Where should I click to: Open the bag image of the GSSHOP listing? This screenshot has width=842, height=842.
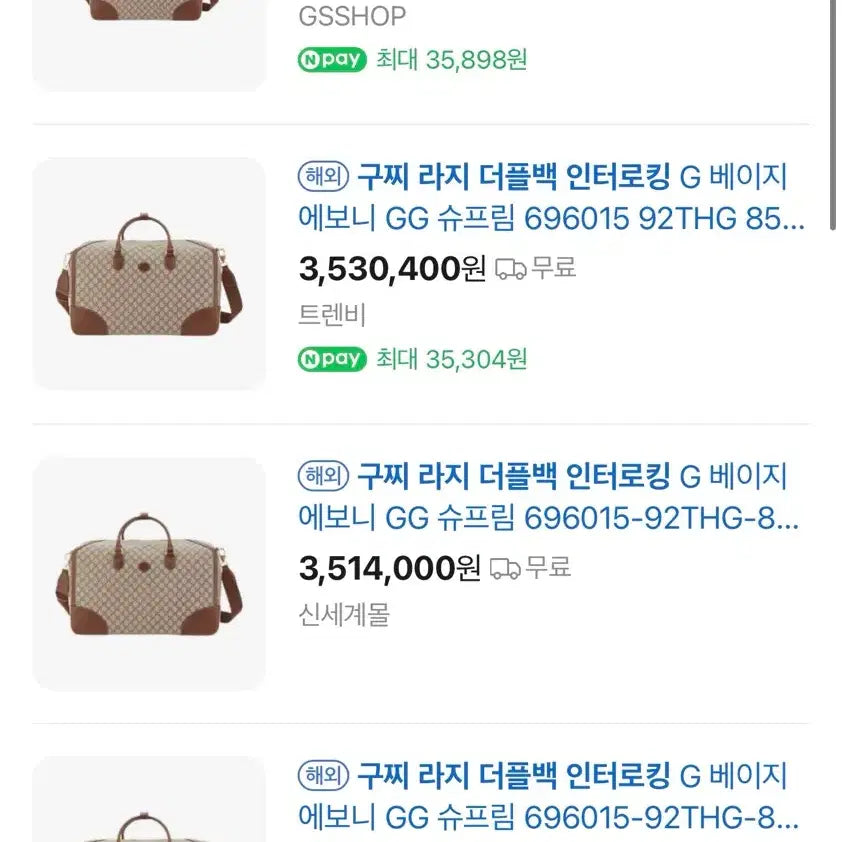click(149, 40)
